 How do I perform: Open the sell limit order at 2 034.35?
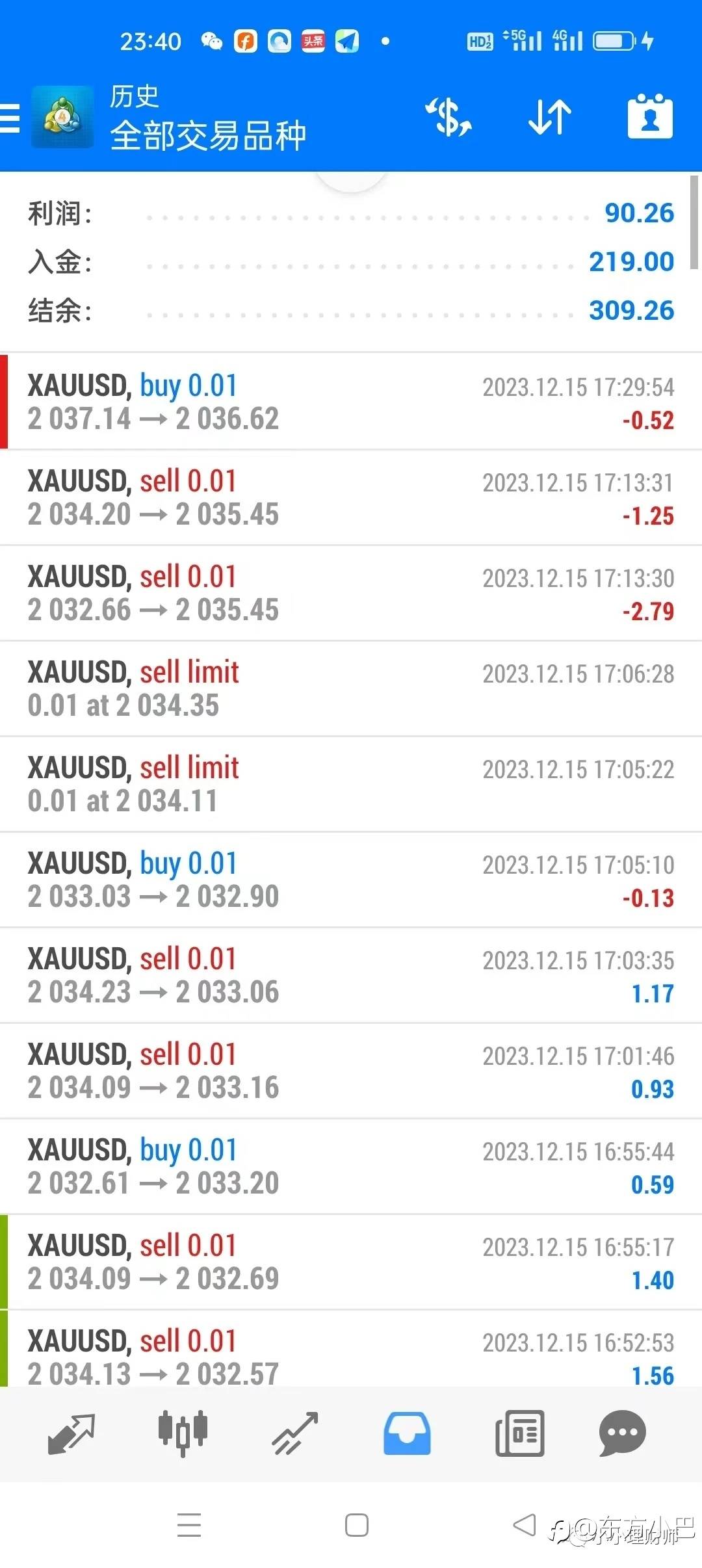(x=351, y=688)
